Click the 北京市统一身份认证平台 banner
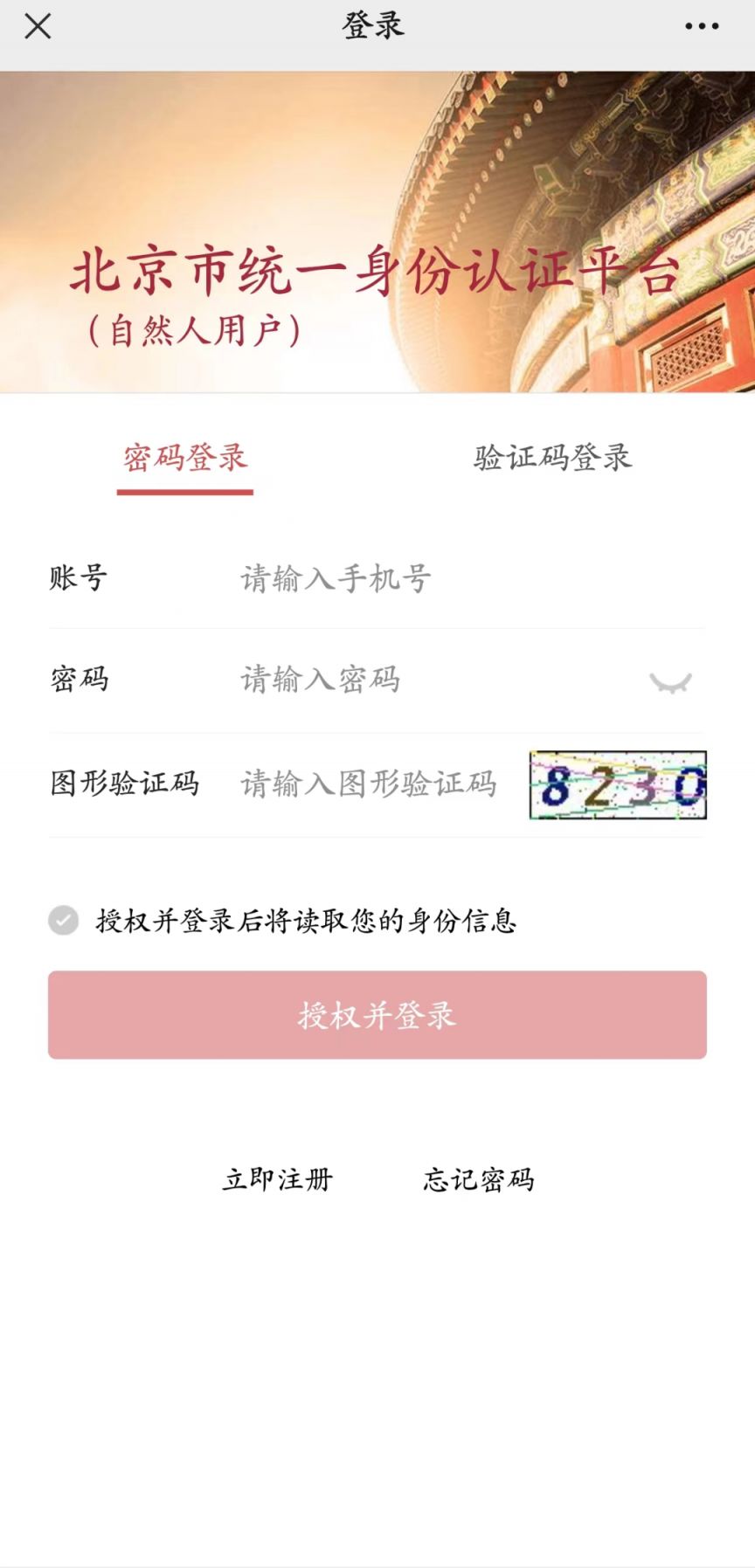This screenshot has height=1568, width=755. (376, 271)
